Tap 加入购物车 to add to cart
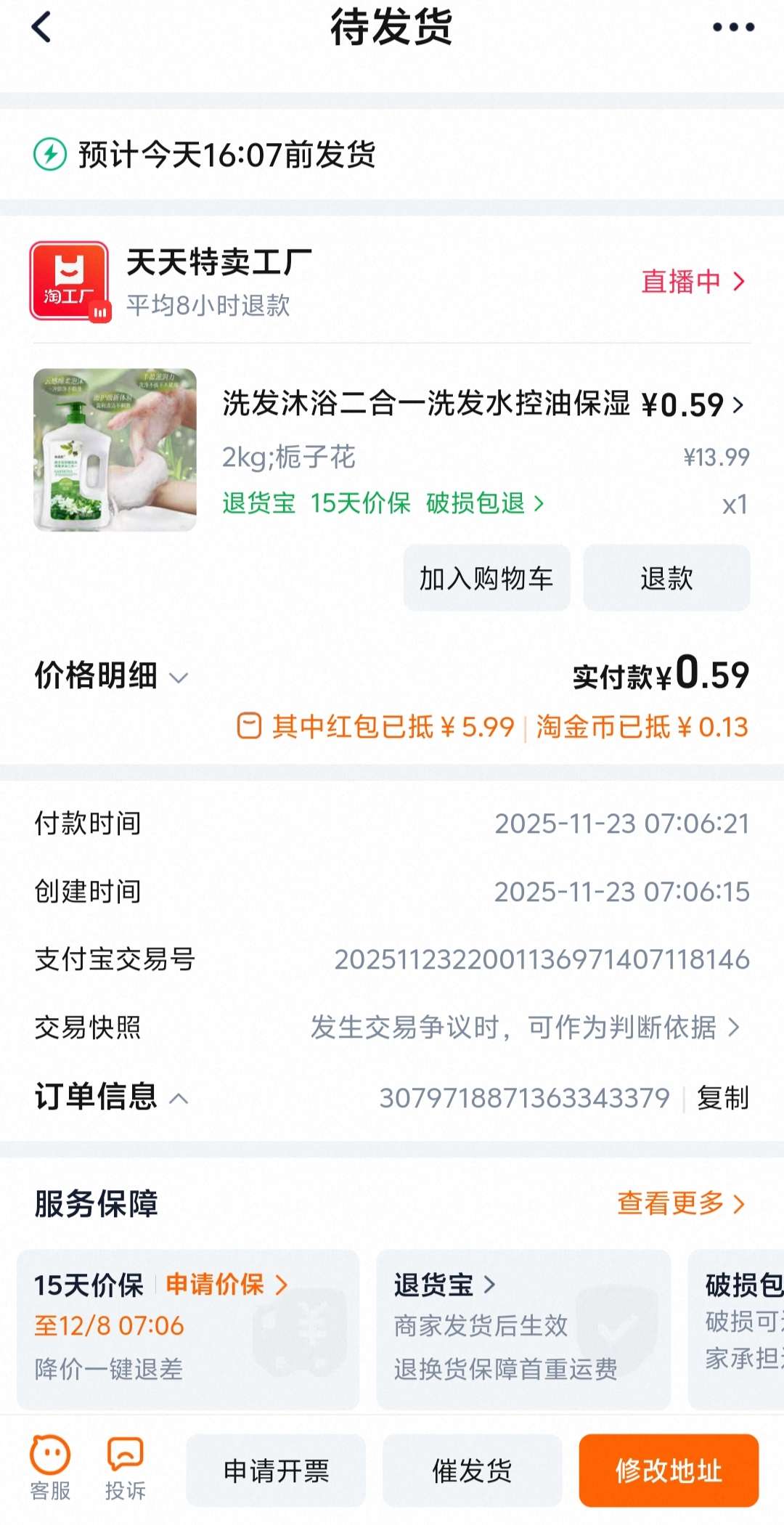This screenshot has height=1525, width=784. click(x=486, y=578)
